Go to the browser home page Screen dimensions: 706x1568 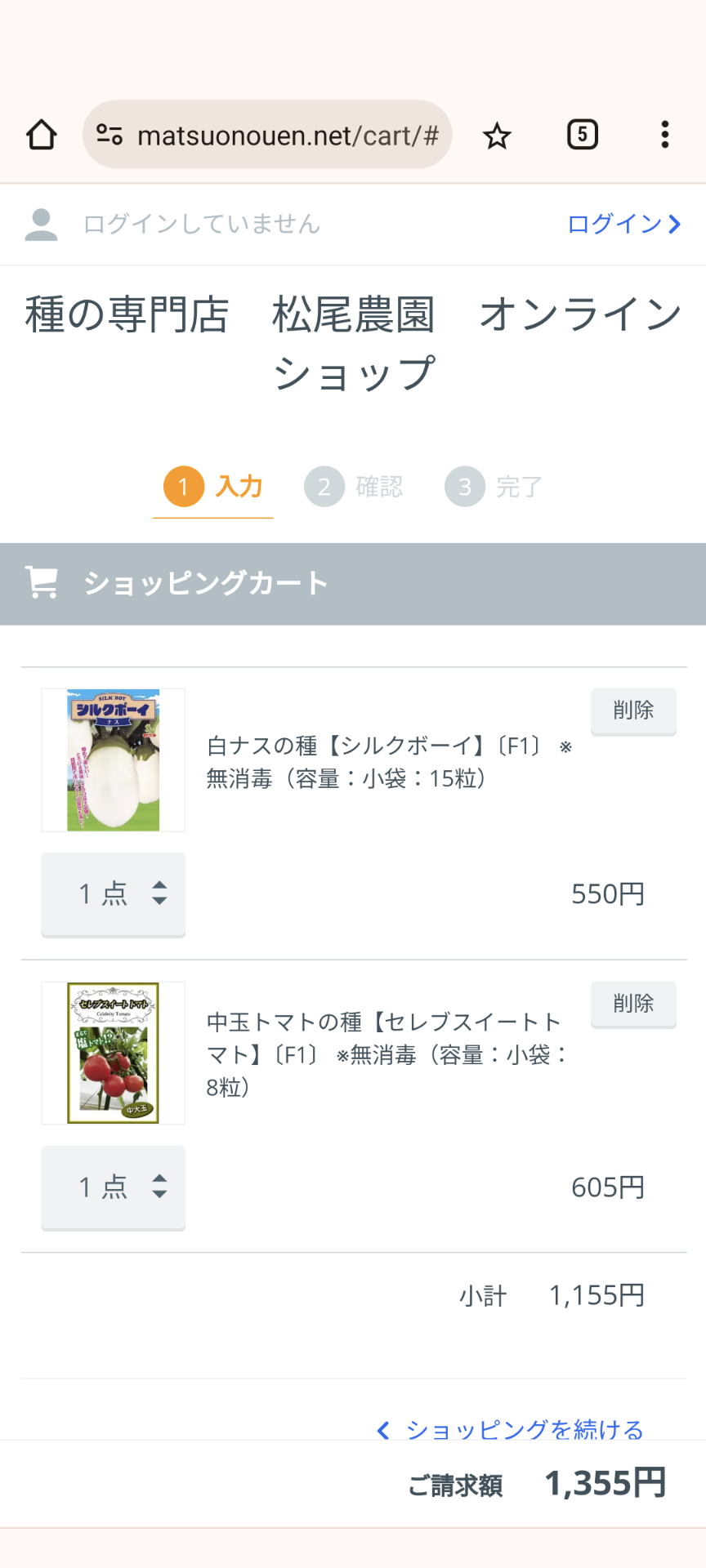[x=42, y=135]
